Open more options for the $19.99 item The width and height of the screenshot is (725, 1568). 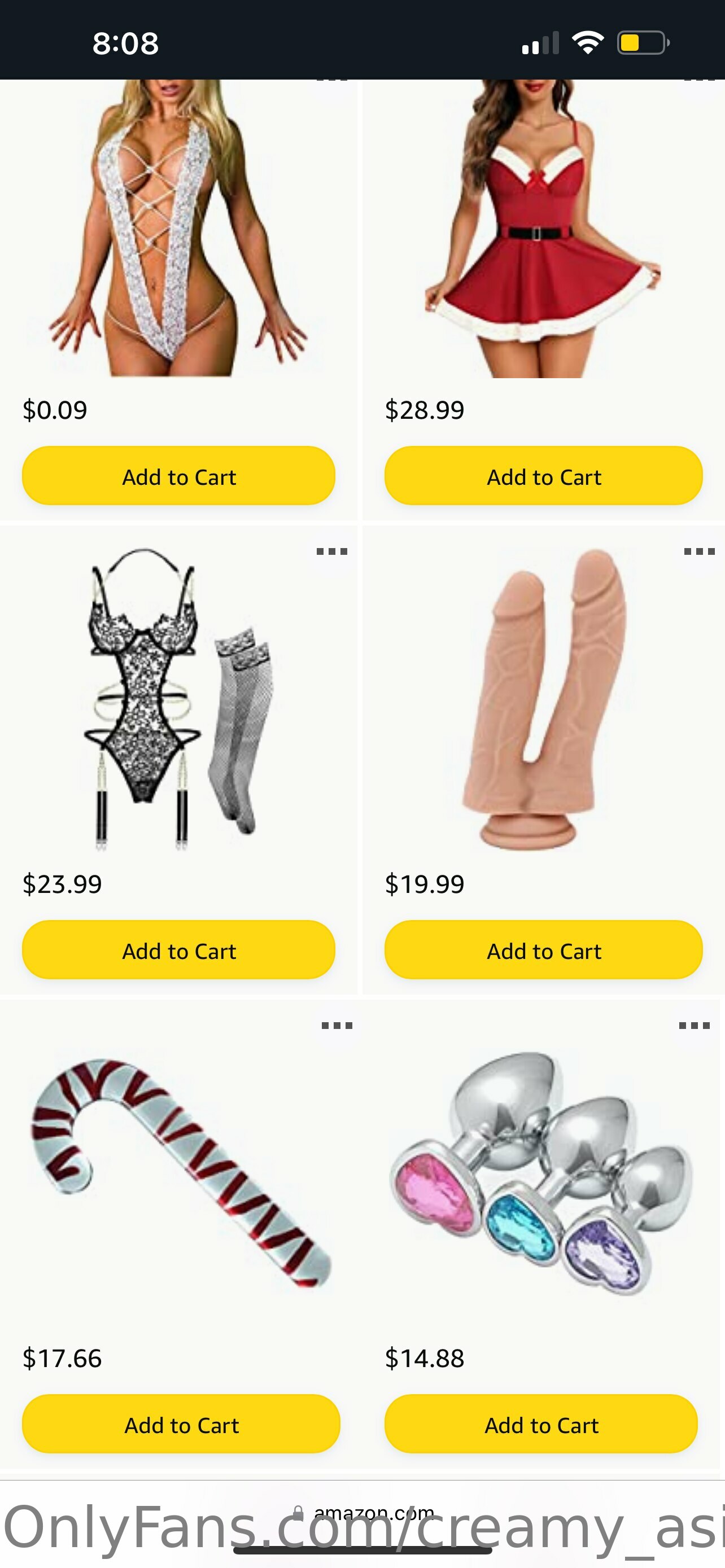[x=699, y=551]
